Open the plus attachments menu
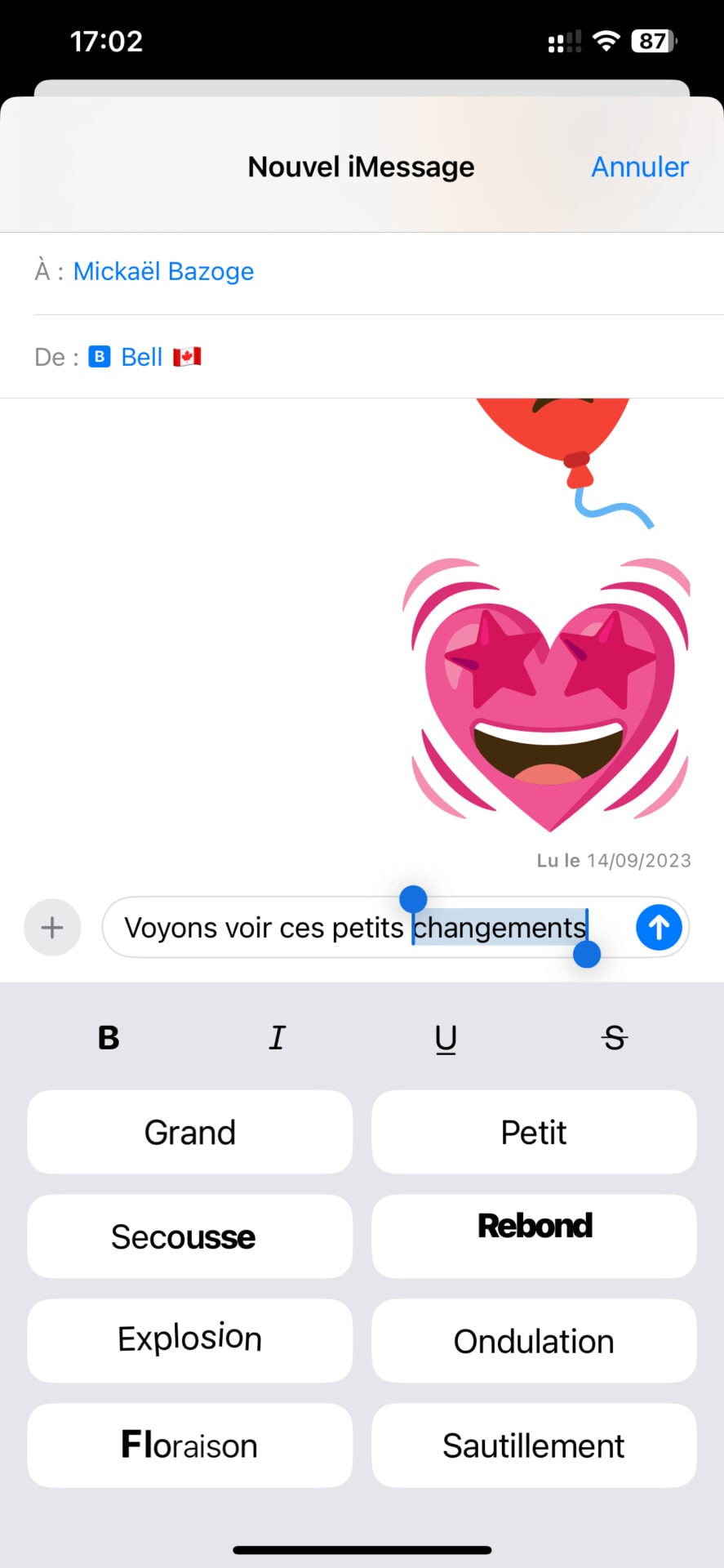The width and height of the screenshot is (724, 1568). click(52, 927)
